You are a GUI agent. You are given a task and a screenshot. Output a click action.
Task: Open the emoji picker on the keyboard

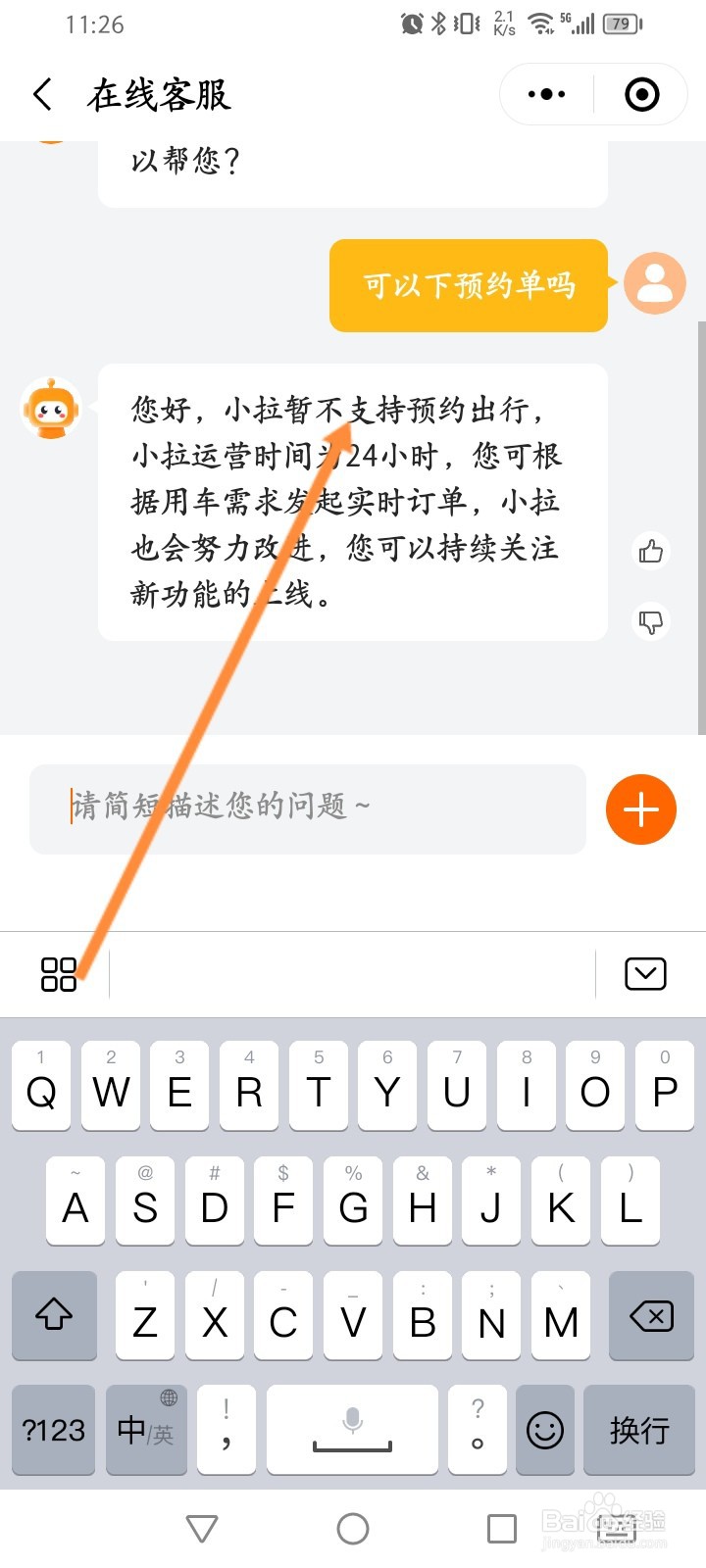click(x=544, y=1430)
